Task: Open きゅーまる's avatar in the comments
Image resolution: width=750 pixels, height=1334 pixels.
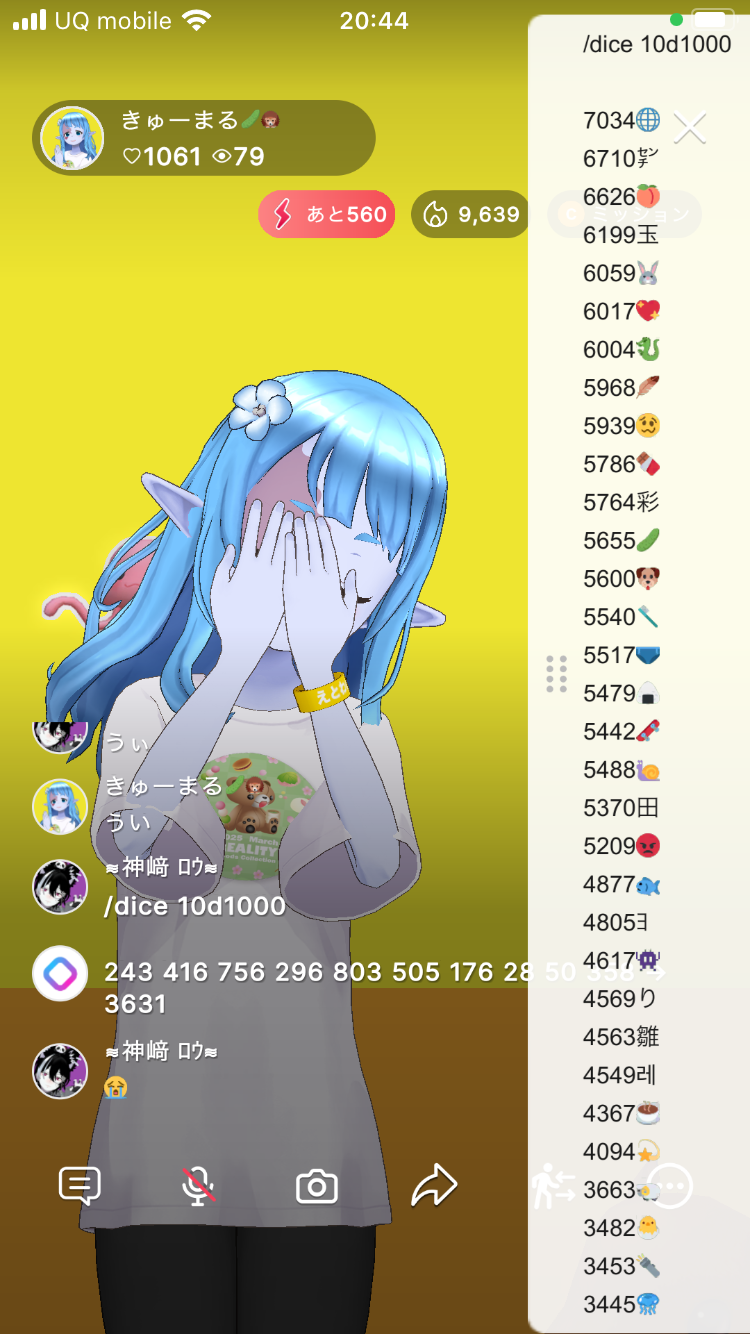Action: coord(60,806)
